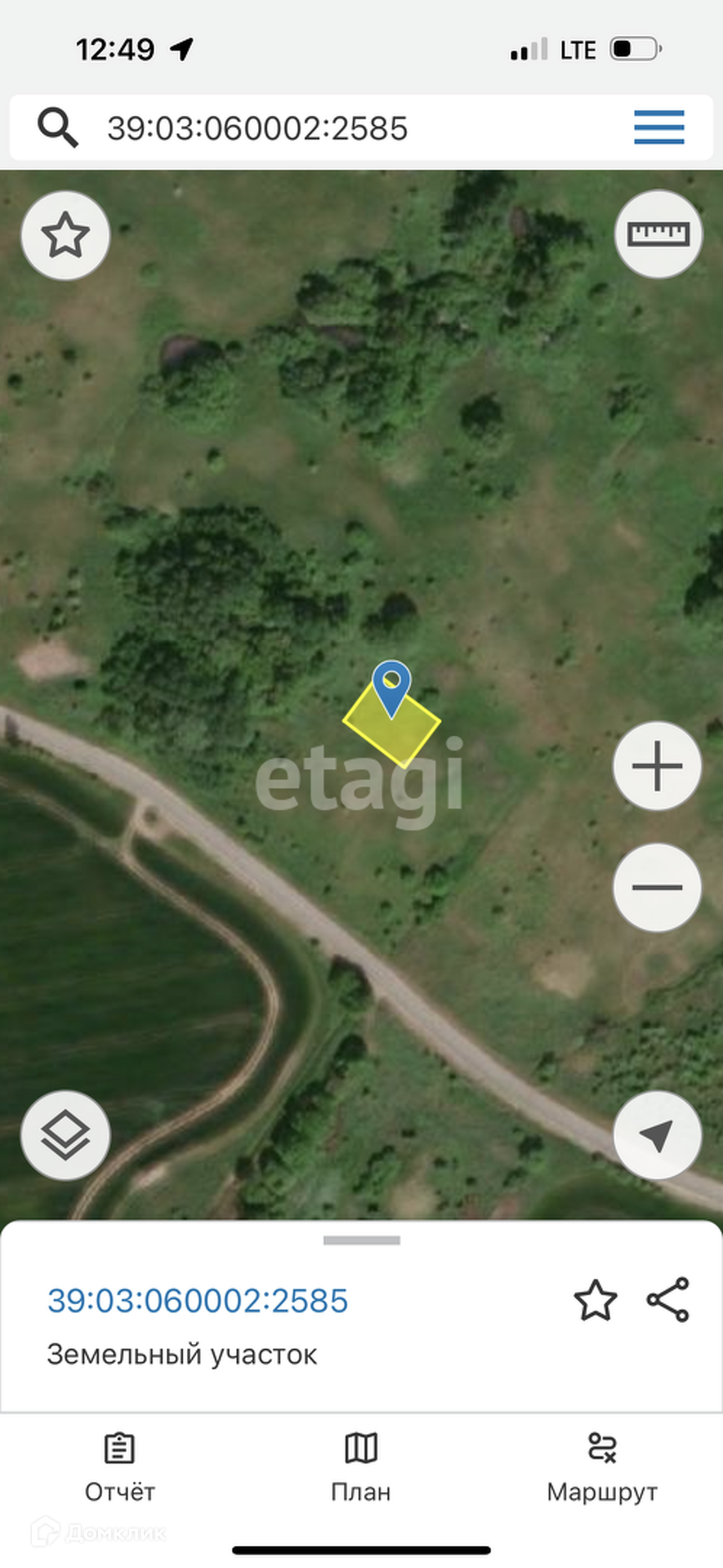723x1568 pixels.
Task: Tap the favorites star on the map
Action: point(65,236)
